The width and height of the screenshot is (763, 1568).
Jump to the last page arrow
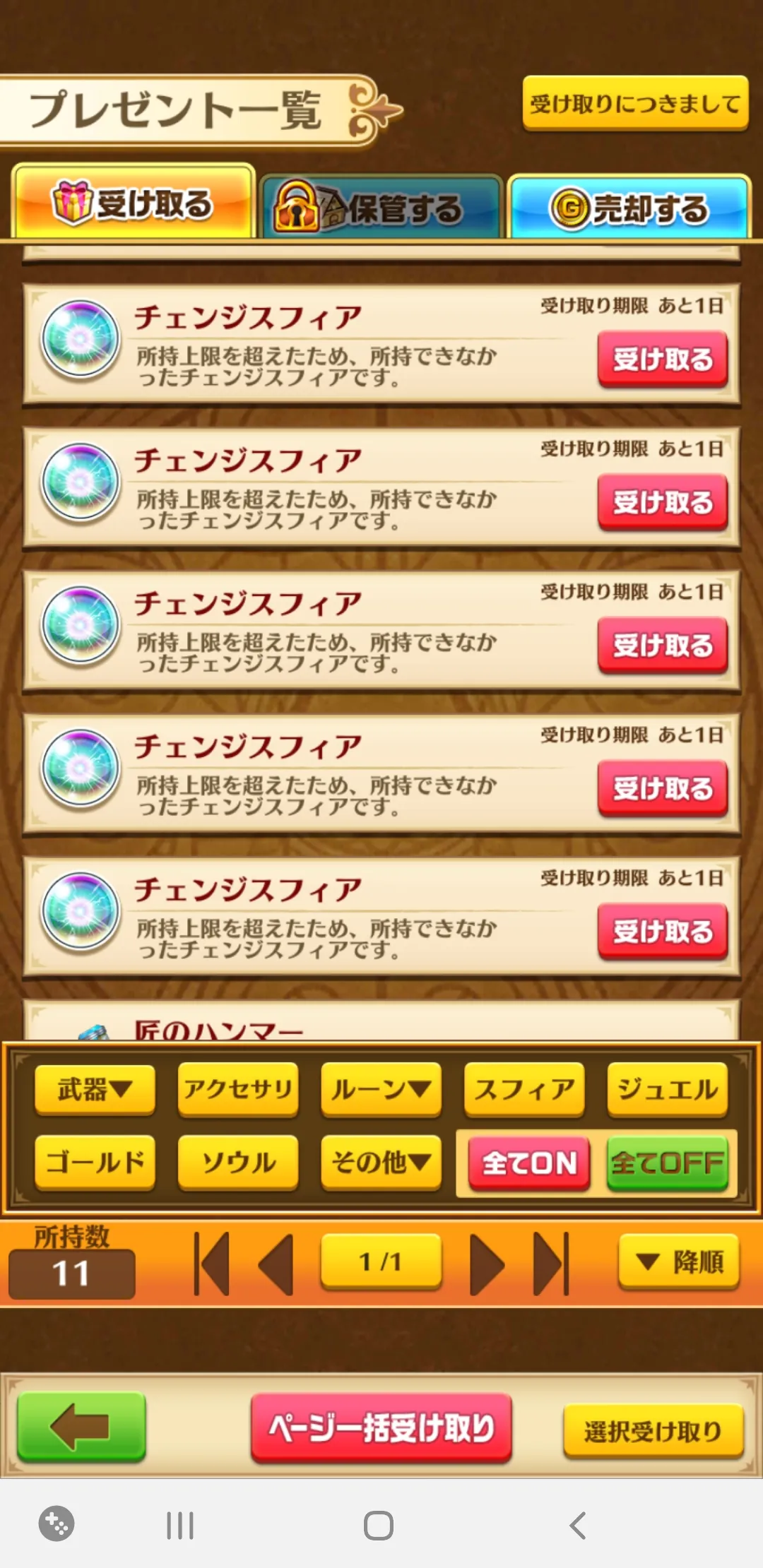[552, 1264]
